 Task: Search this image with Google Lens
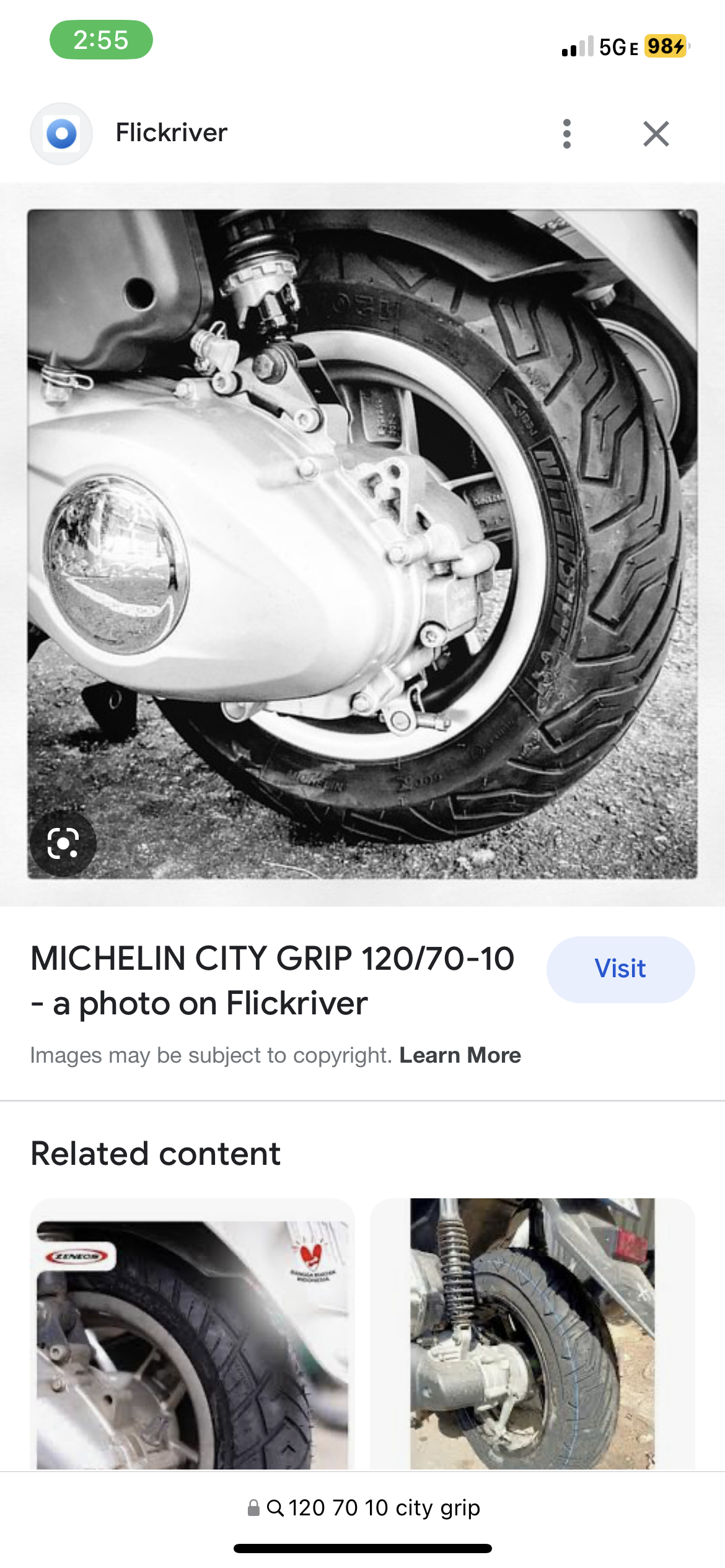pos(63,843)
